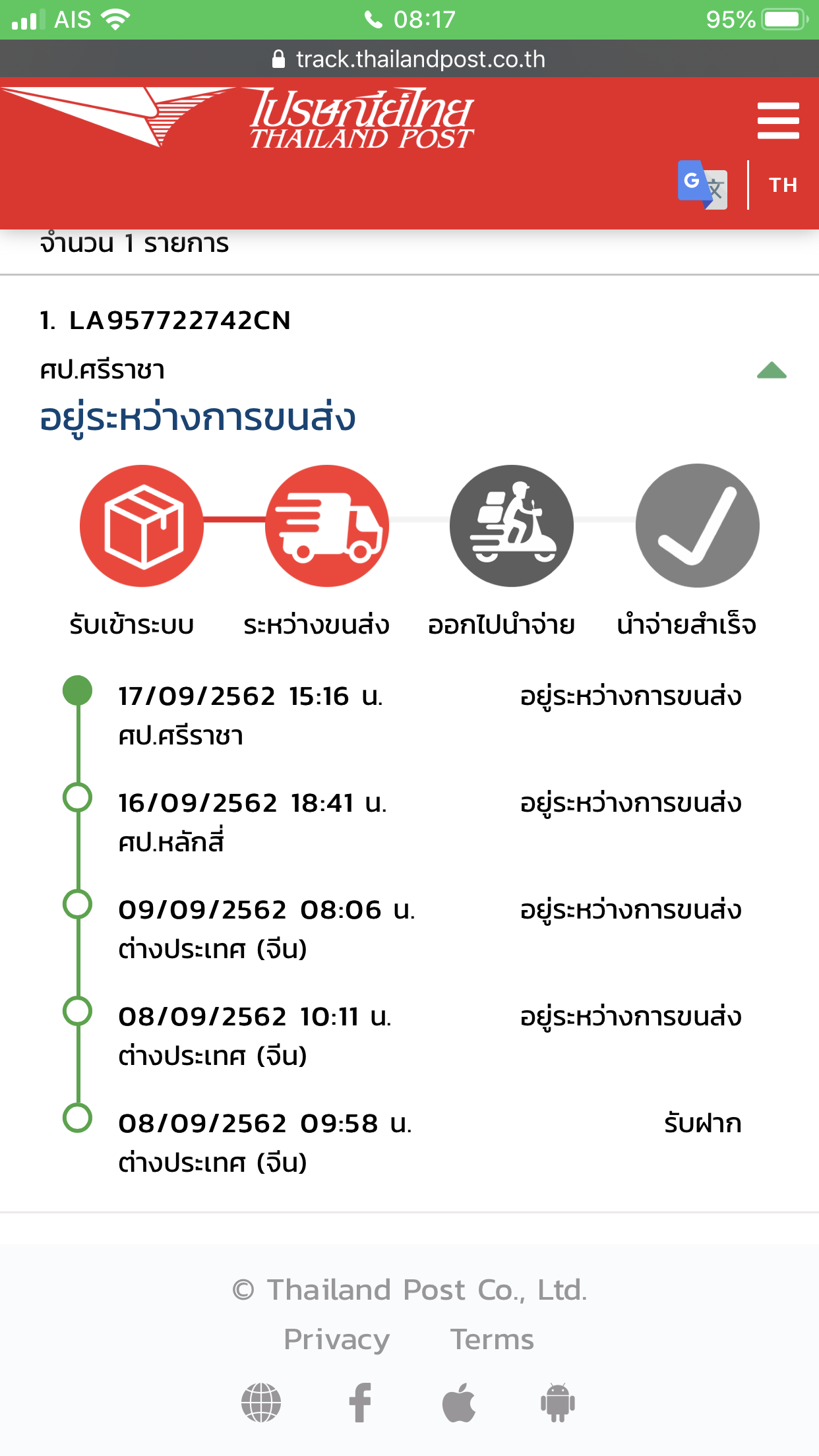Open Thailand Post Facebook page
The width and height of the screenshot is (819, 1456).
360,1403
